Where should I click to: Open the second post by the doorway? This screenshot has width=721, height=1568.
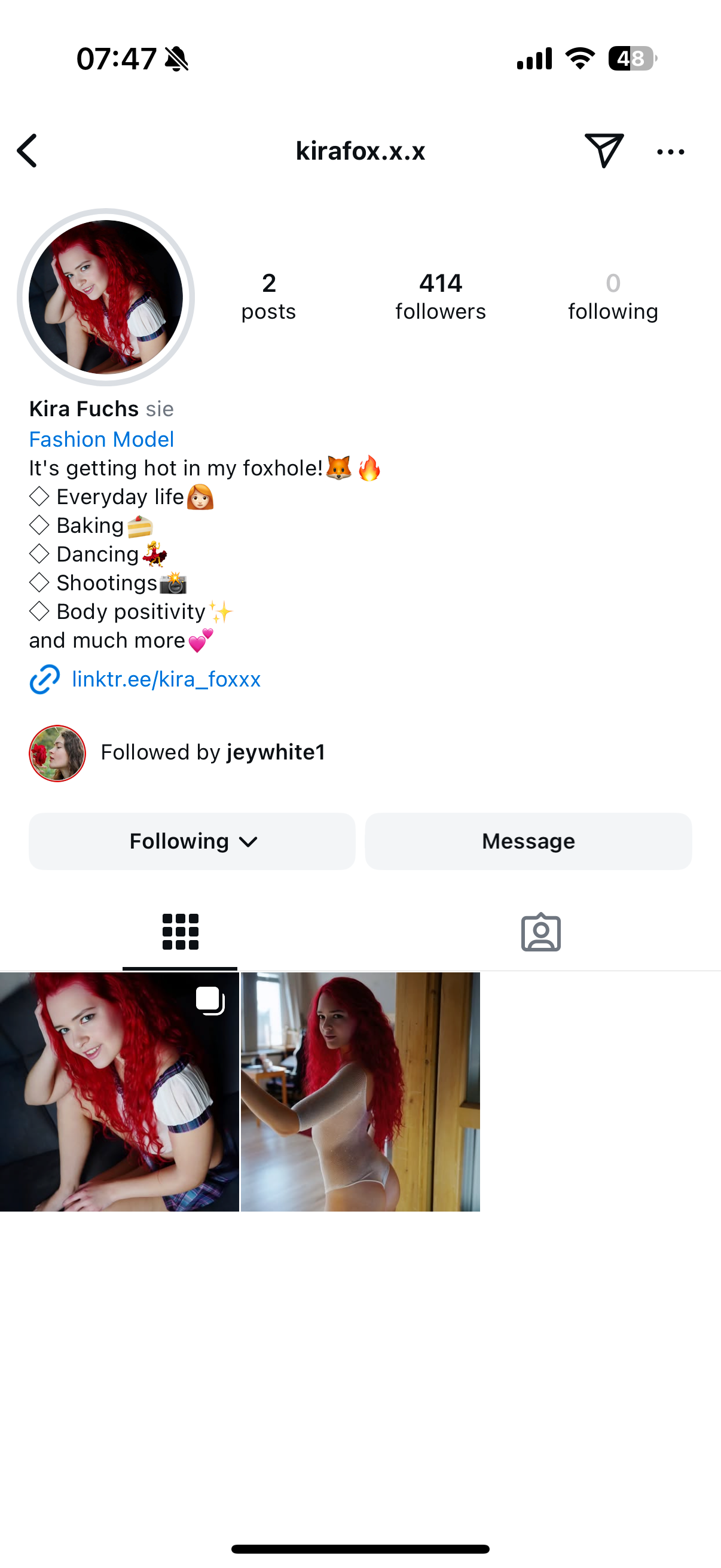click(360, 1091)
